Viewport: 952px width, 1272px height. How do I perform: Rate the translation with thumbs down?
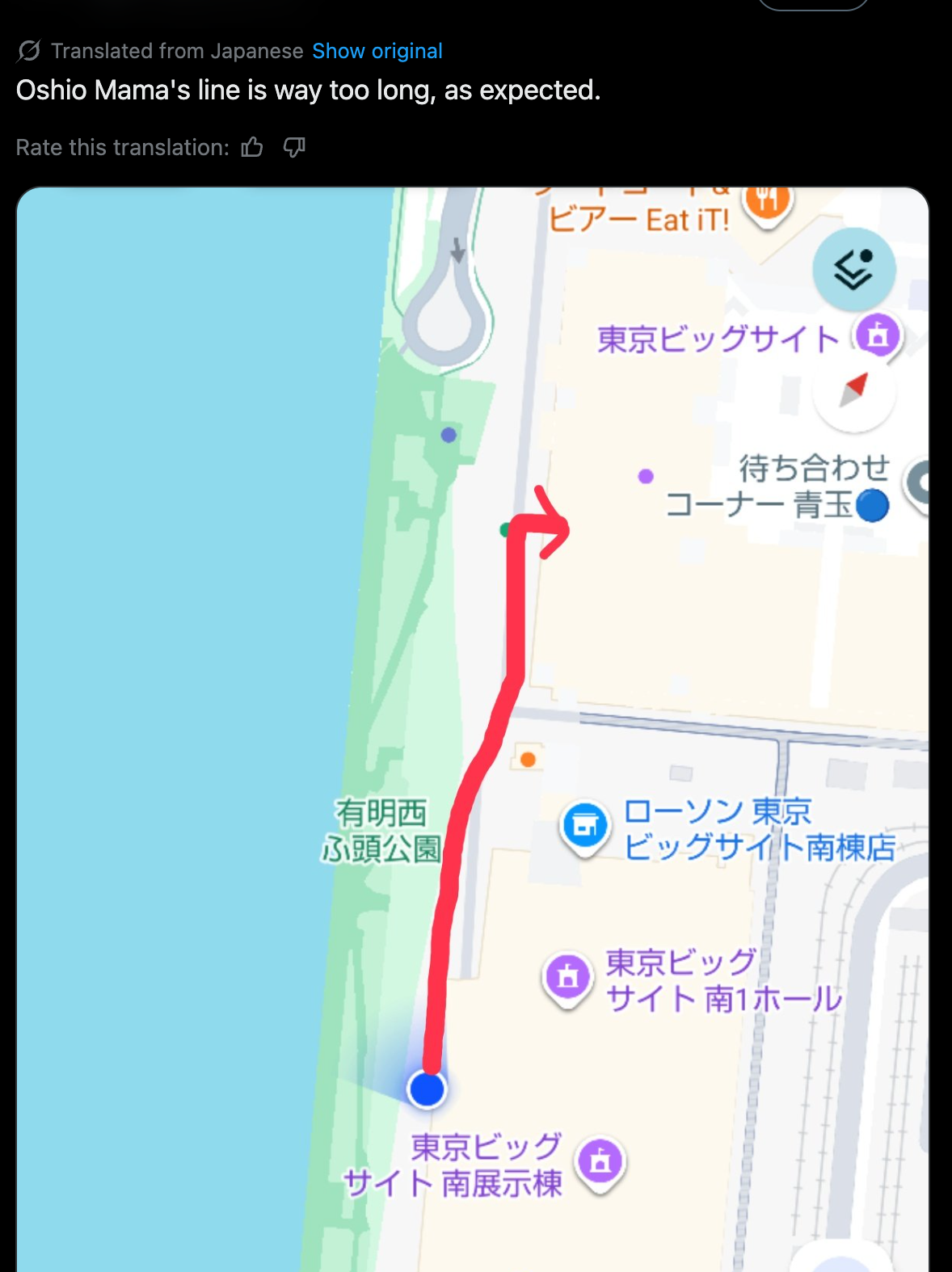(x=294, y=147)
